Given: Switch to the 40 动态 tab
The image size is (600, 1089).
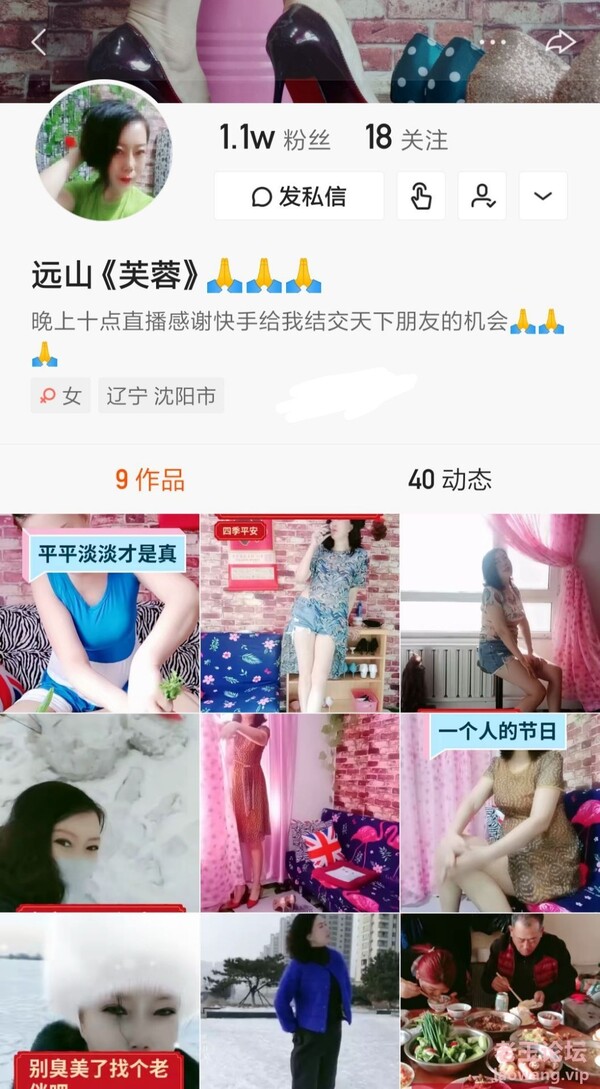Looking at the screenshot, I should 450,480.
